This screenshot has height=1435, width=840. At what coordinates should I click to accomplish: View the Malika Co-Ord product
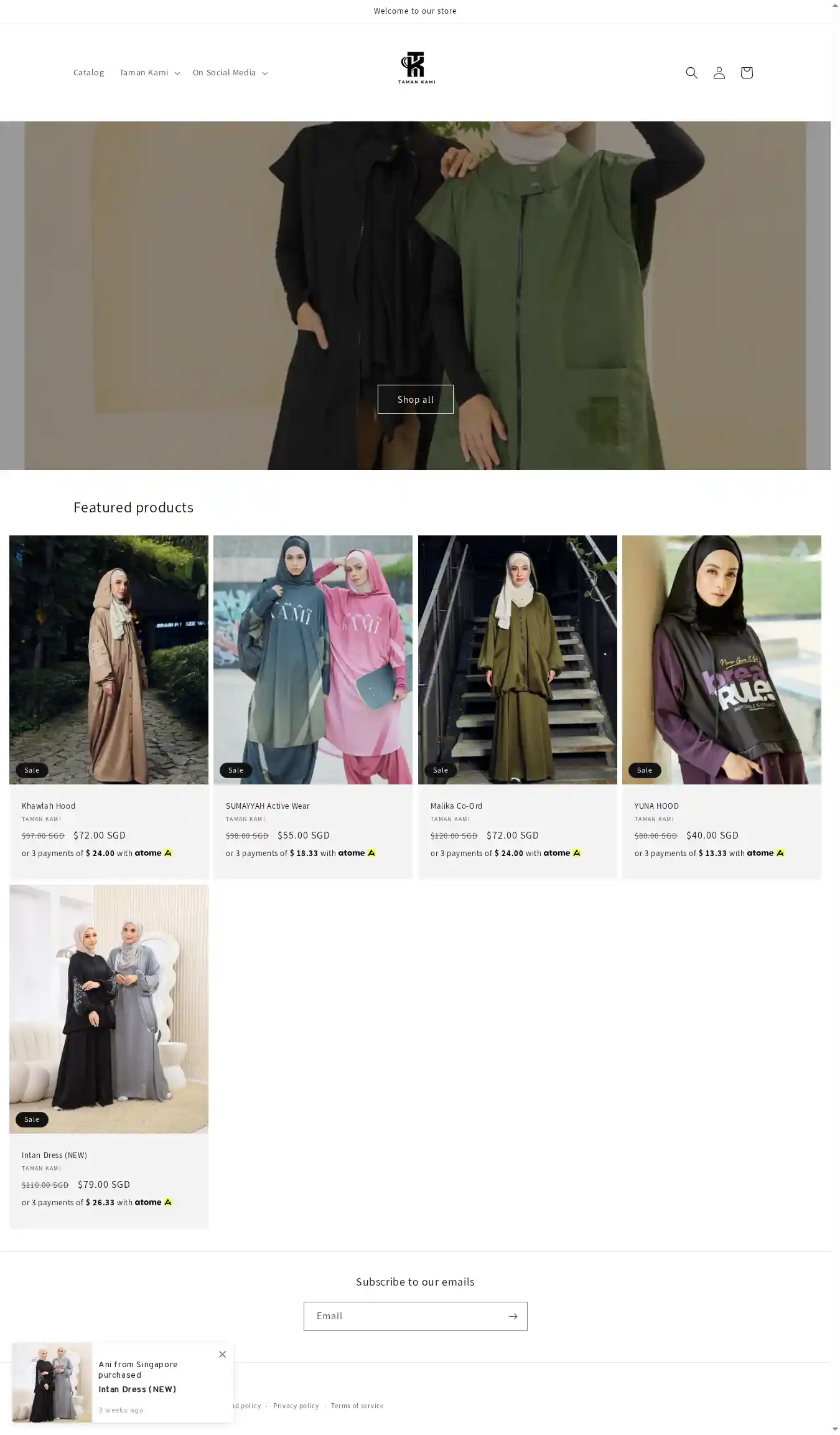(x=456, y=806)
